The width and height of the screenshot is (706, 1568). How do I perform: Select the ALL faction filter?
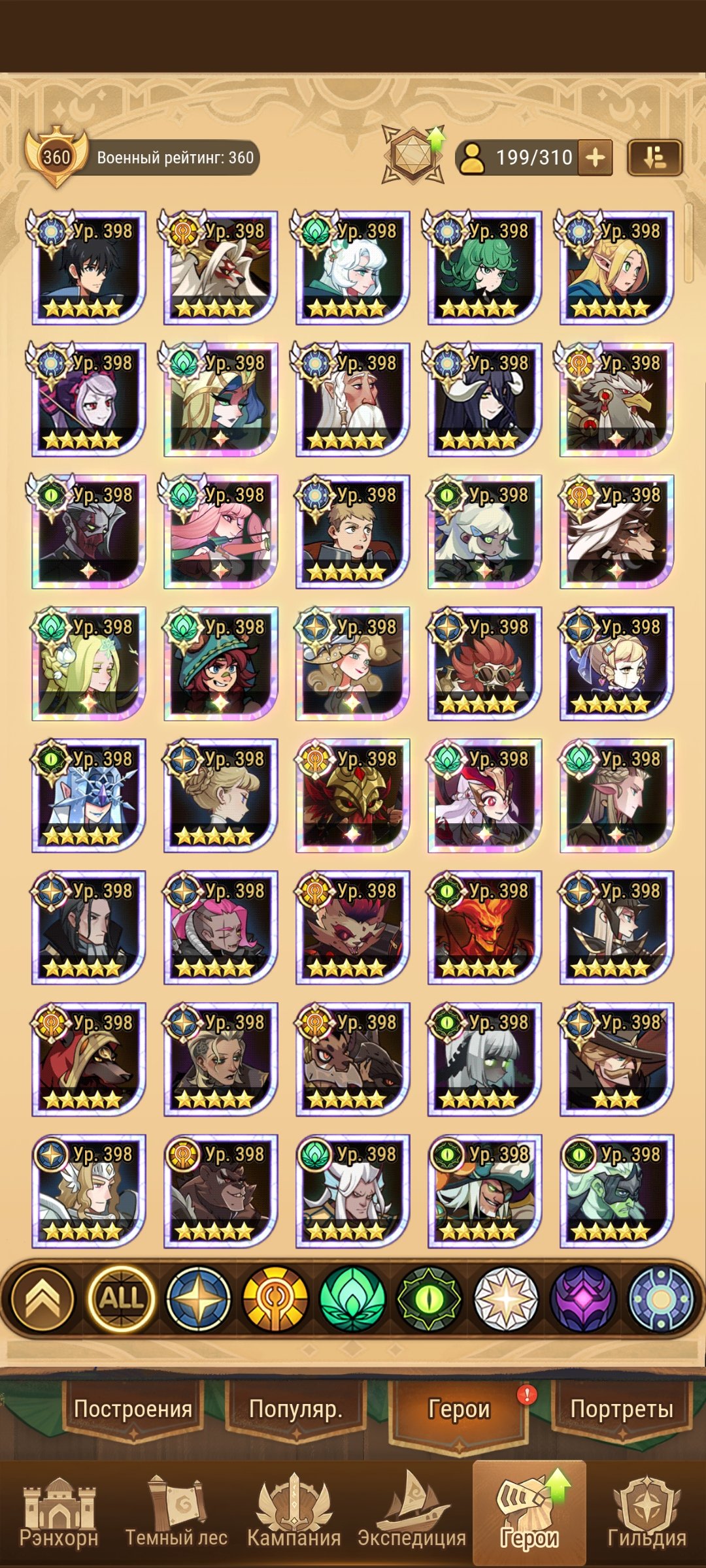tap(121, 1298)
